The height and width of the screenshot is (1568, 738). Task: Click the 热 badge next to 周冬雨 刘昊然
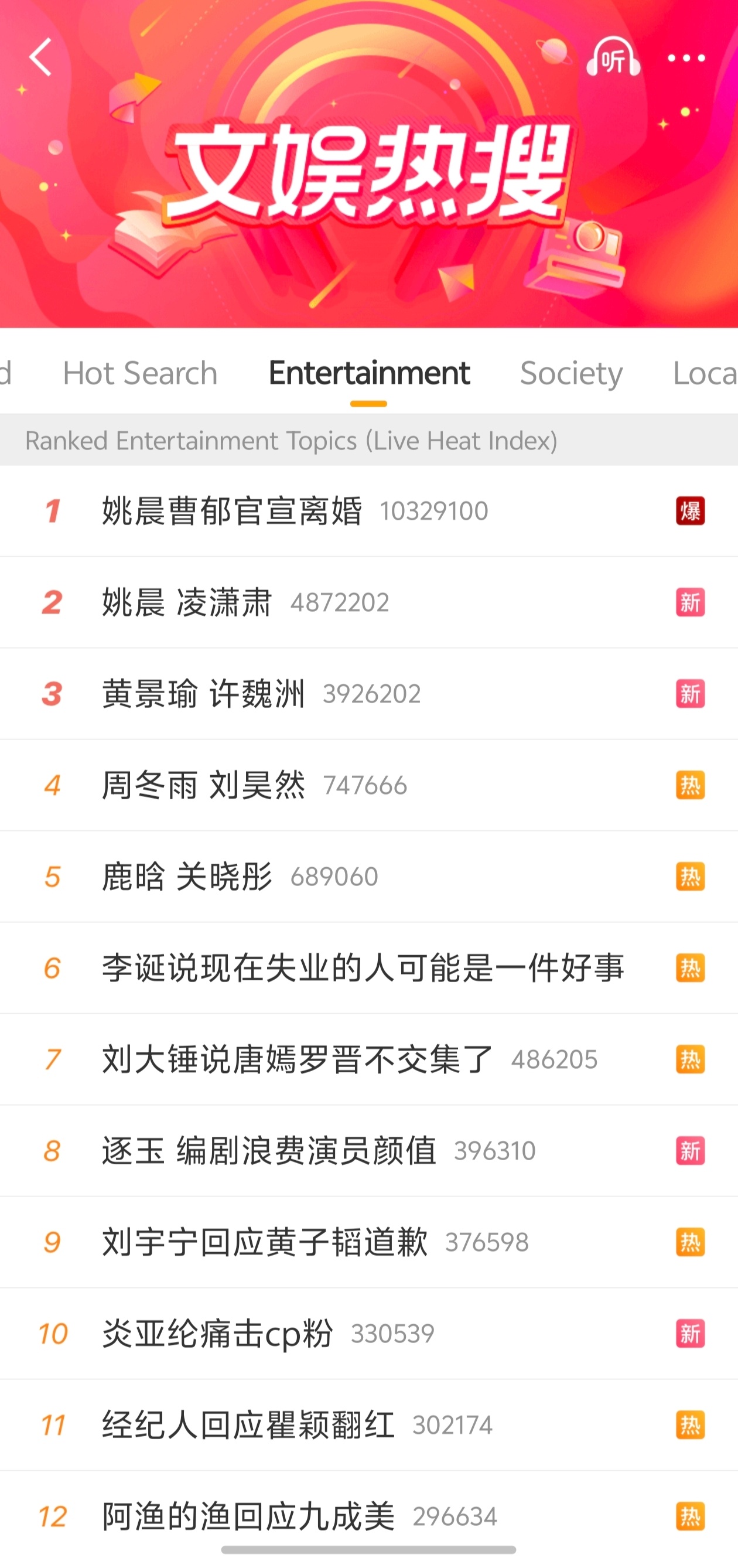tap(691, 785)
